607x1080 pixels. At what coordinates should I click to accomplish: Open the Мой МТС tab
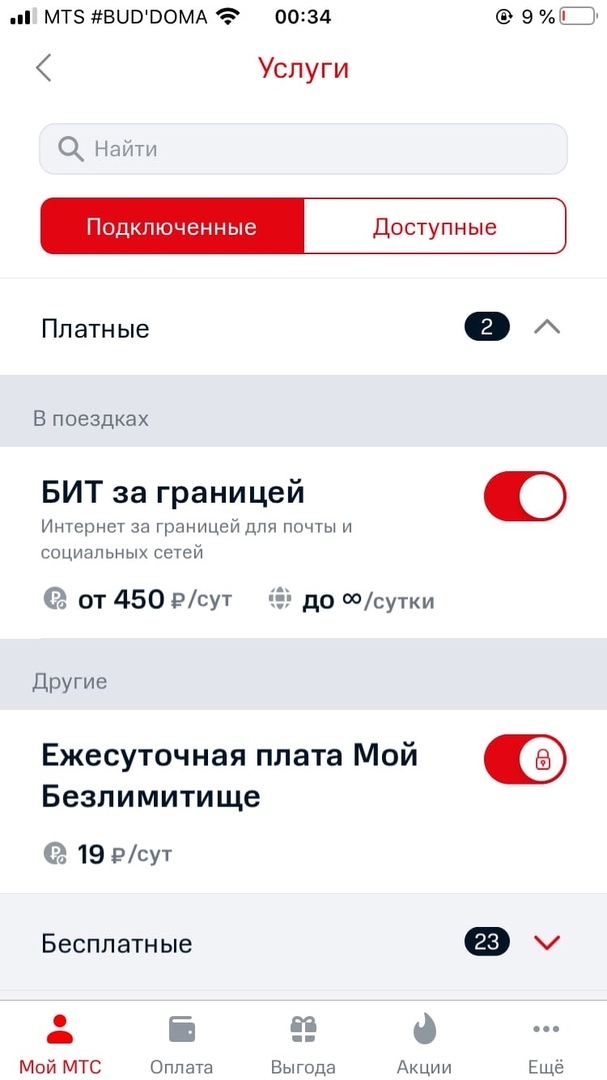click(60, 1043)
